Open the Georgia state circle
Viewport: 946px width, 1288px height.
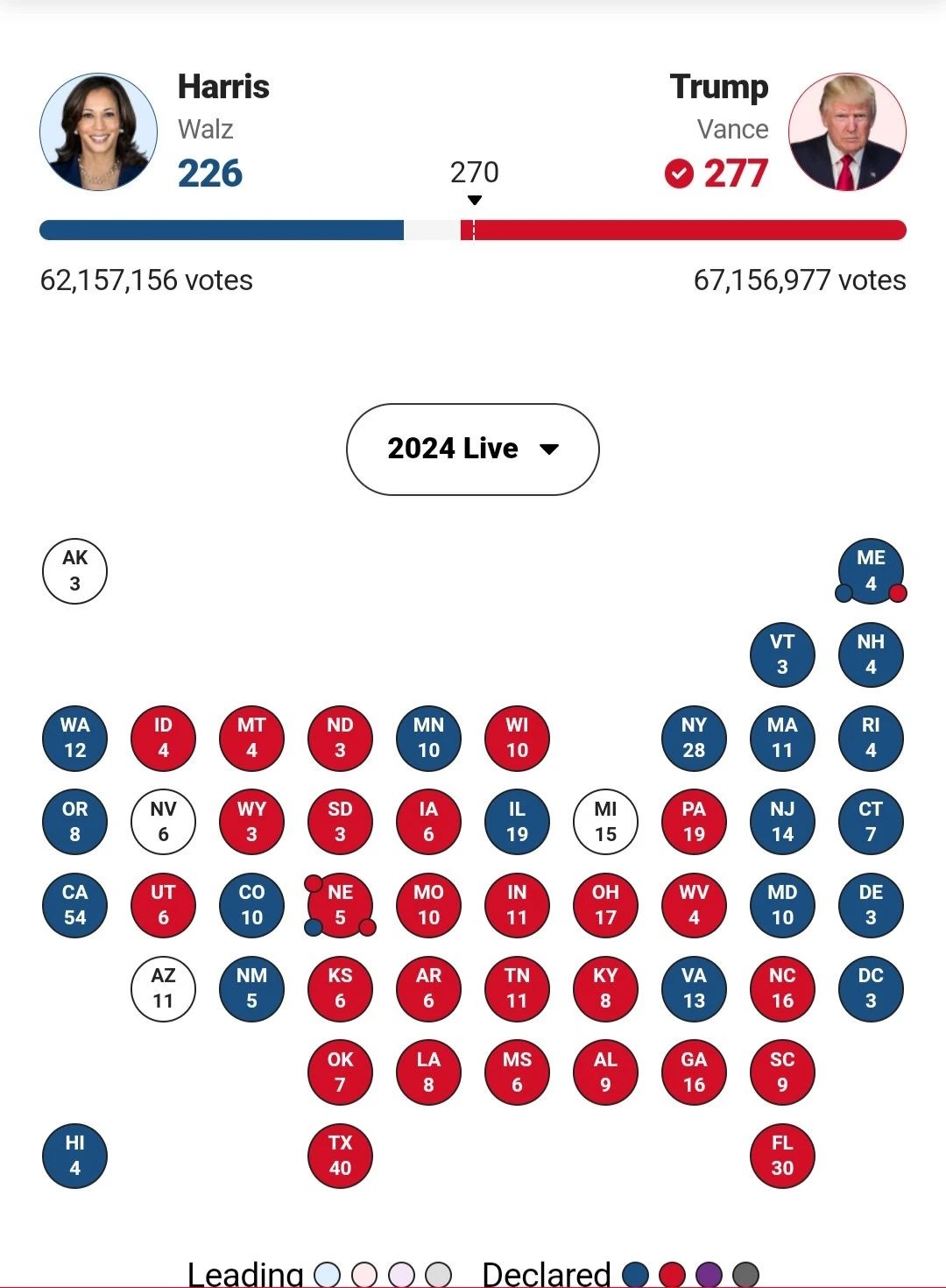[694, 1072]
